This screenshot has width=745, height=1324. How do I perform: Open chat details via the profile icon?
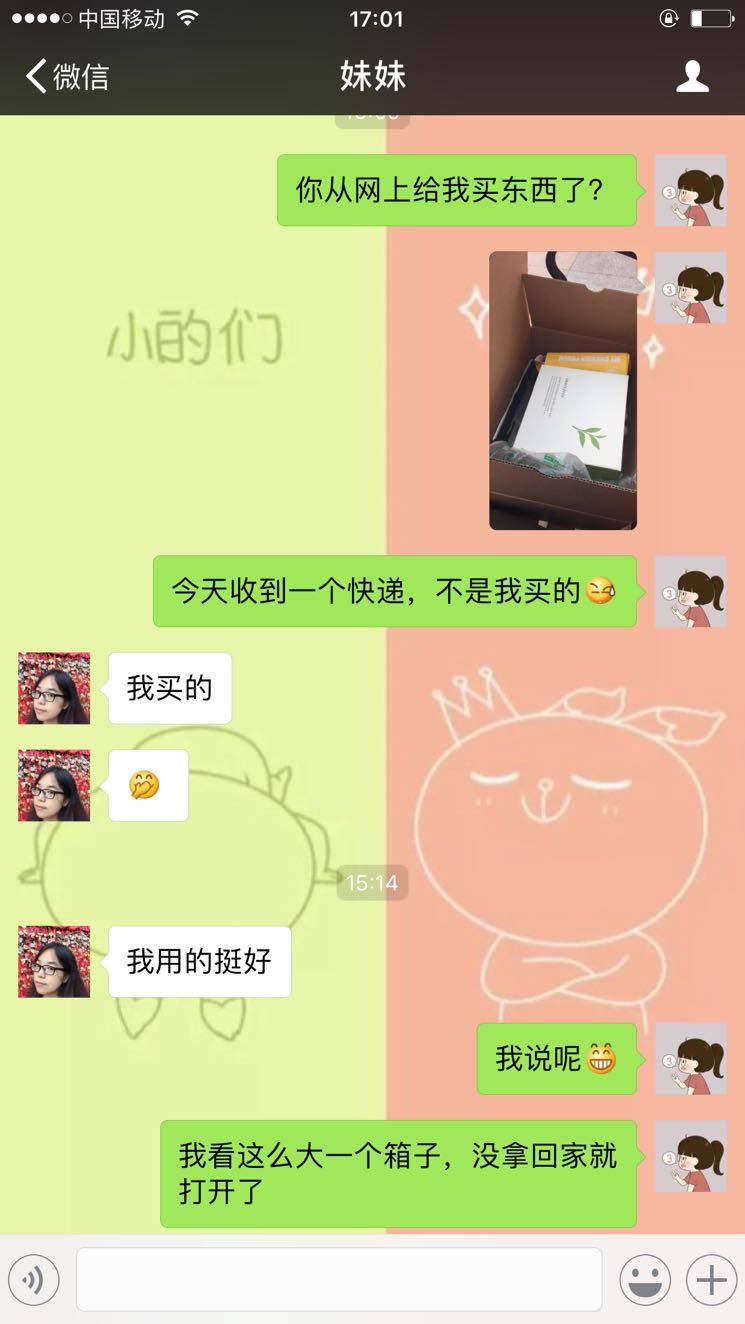[x=692, y=77]
